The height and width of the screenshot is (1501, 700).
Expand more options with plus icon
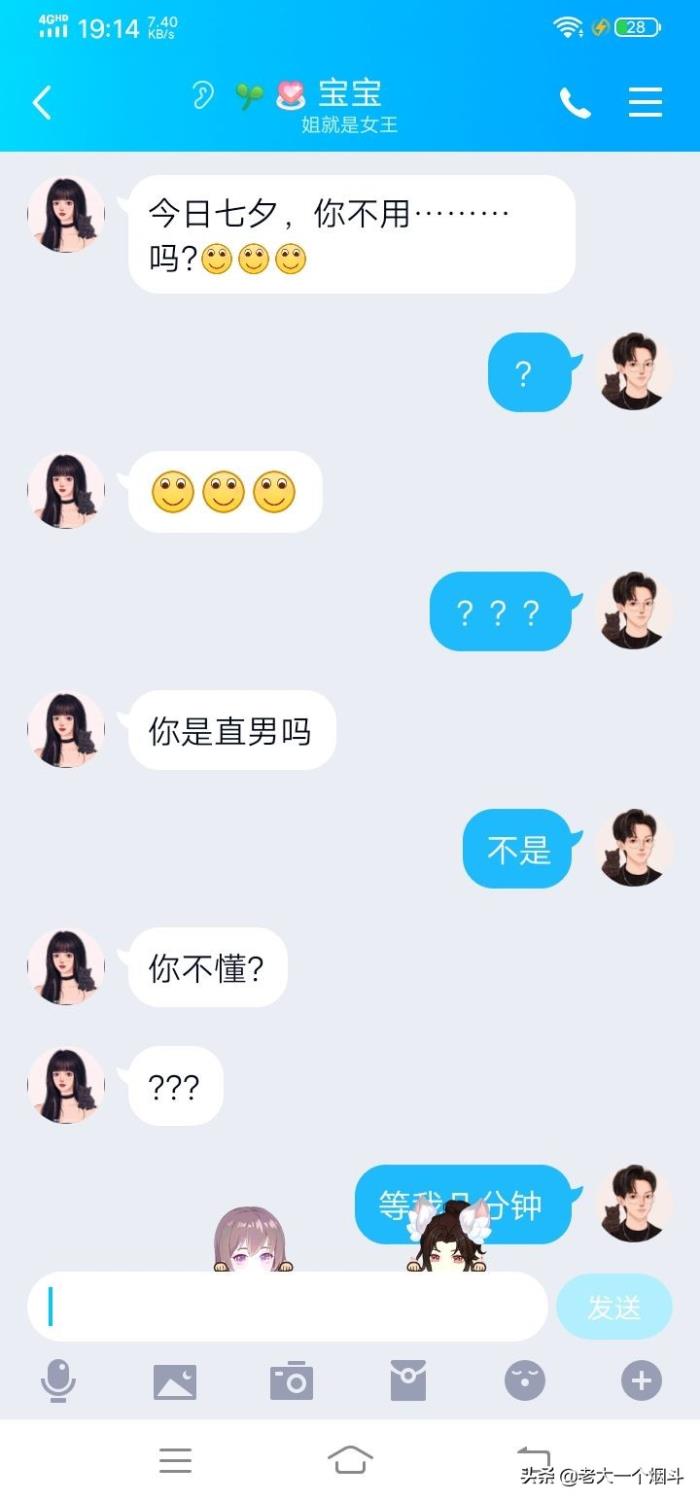[x=641, y=1381]
